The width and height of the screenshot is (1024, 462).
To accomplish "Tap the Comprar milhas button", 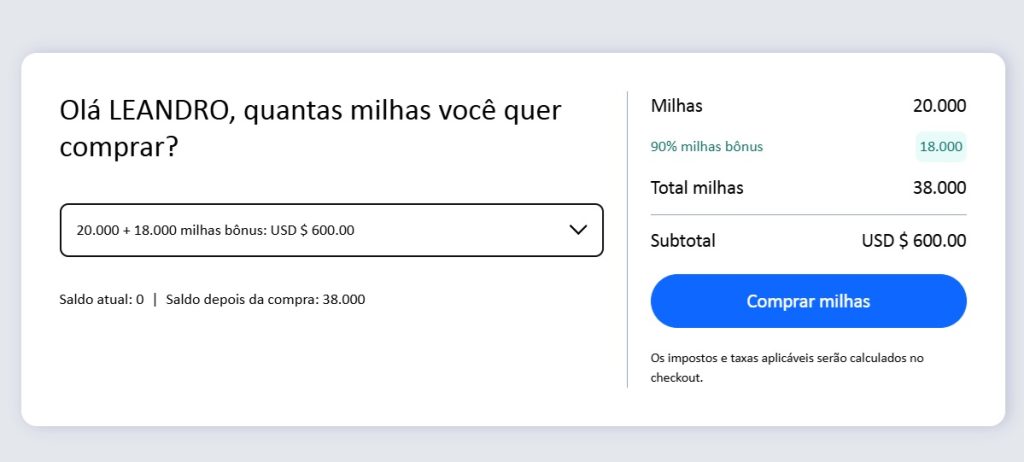I will [x=808, y=301].
